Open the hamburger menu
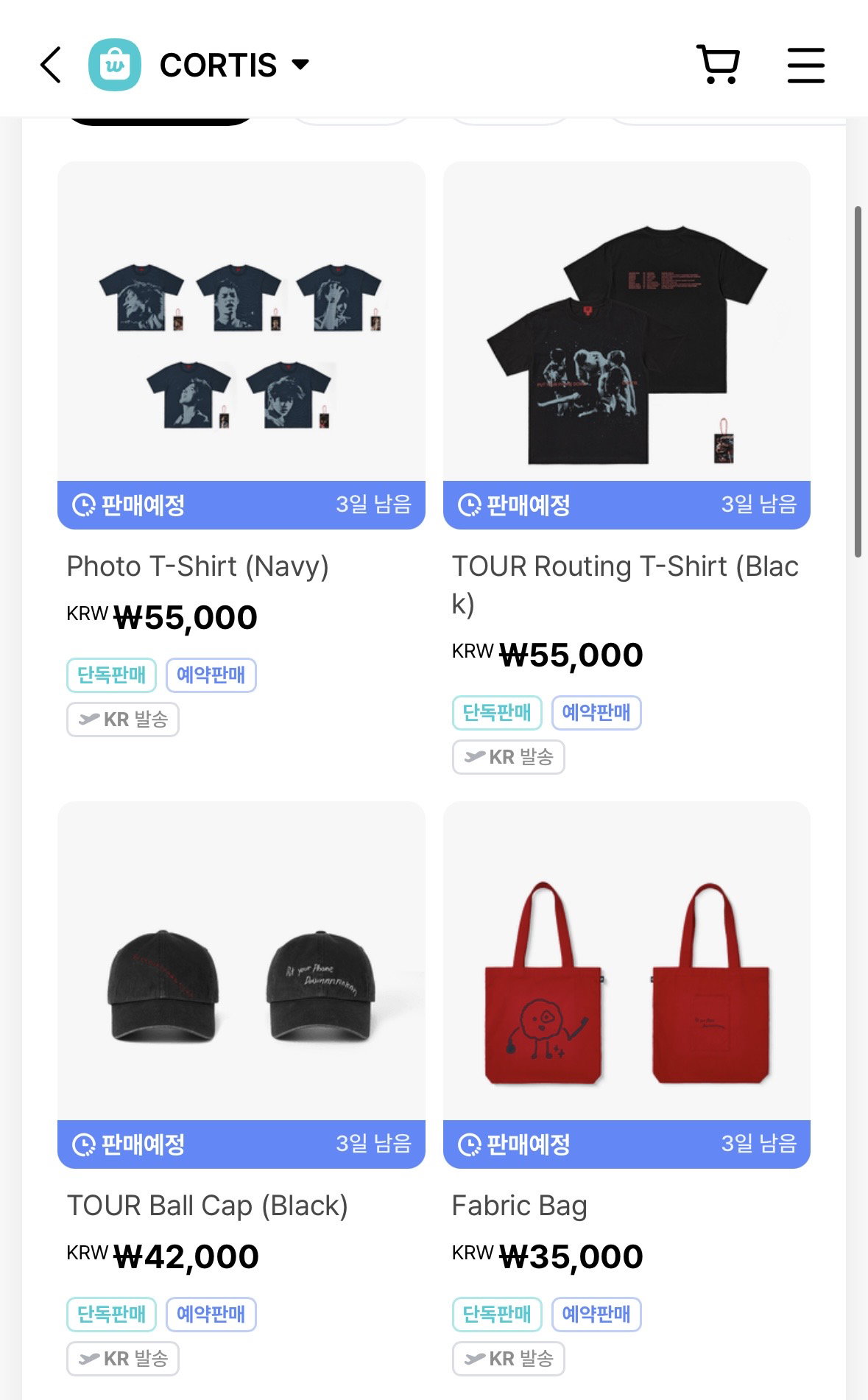 coord(805,65)
